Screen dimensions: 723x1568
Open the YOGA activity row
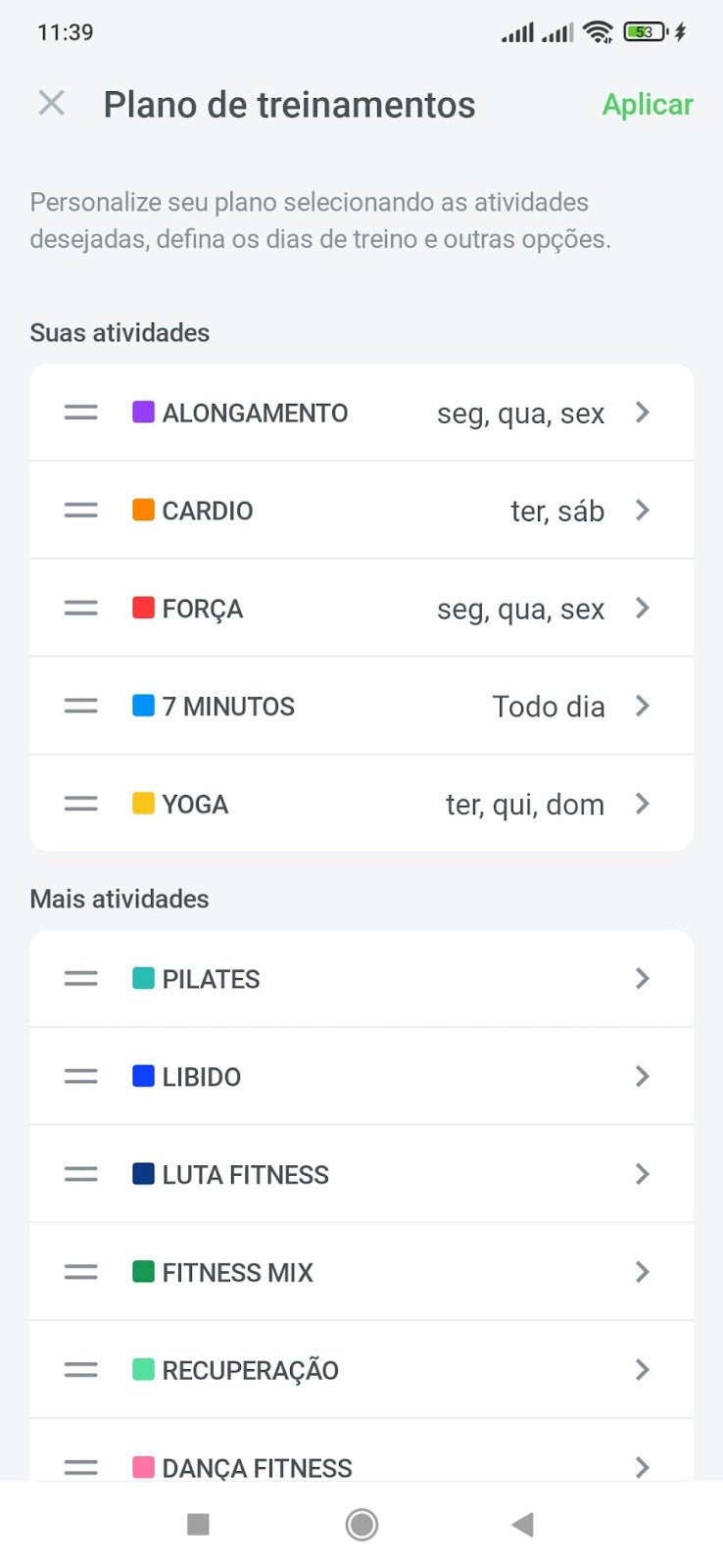(361, 804)
